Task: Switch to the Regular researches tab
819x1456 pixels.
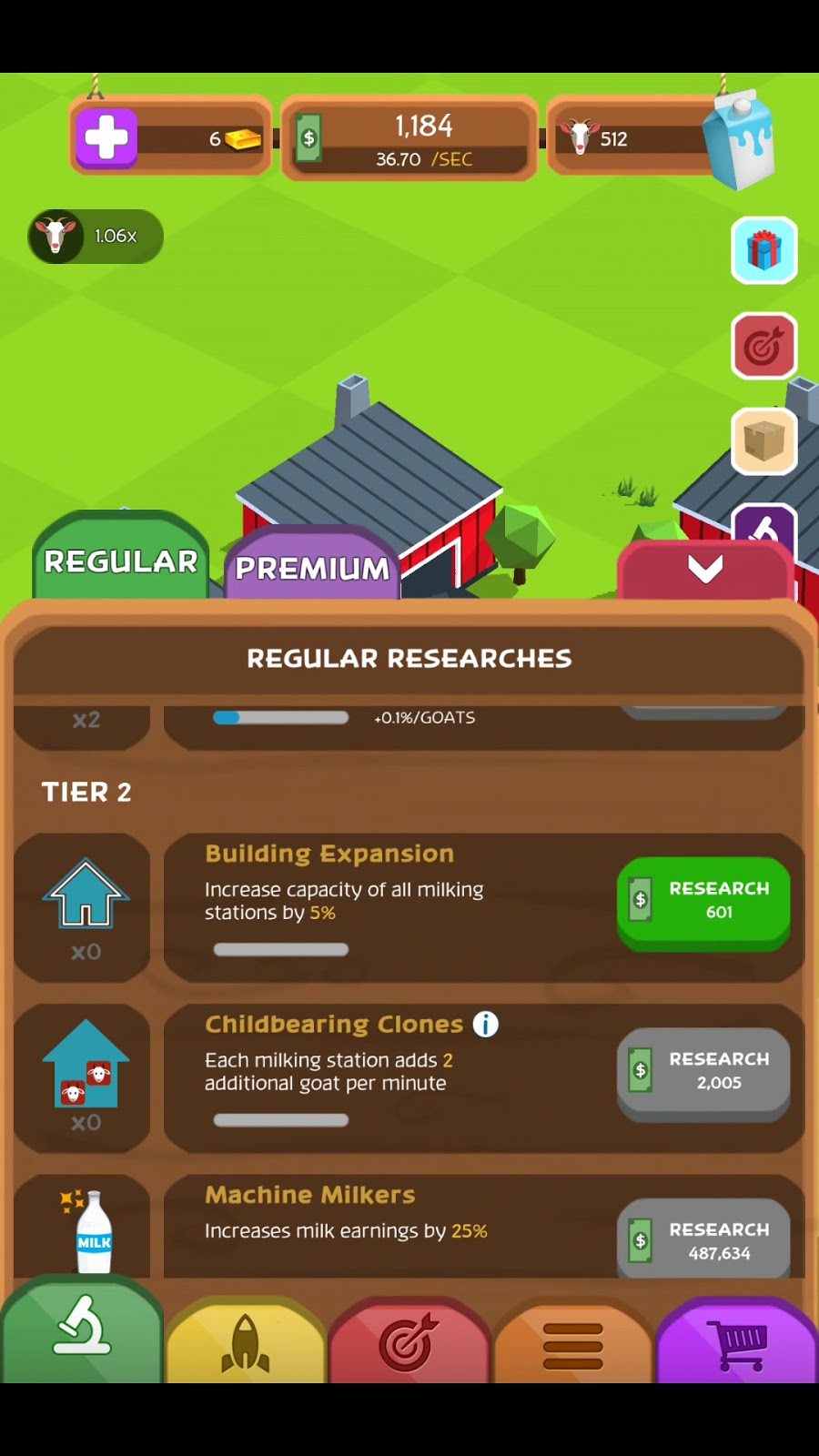Action: pyautogui.click(x=121, y=561)
